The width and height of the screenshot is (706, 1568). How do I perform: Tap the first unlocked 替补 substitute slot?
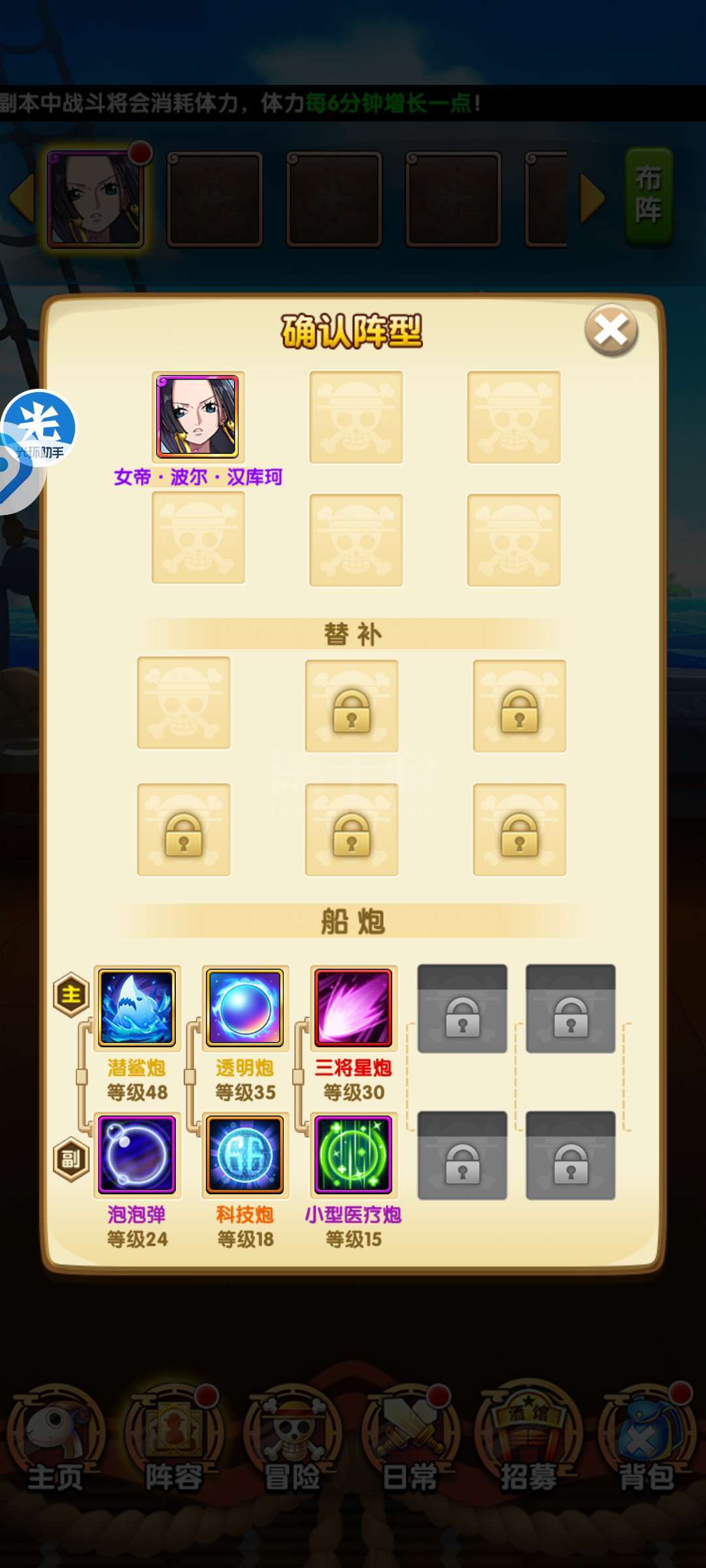[184, 703]
